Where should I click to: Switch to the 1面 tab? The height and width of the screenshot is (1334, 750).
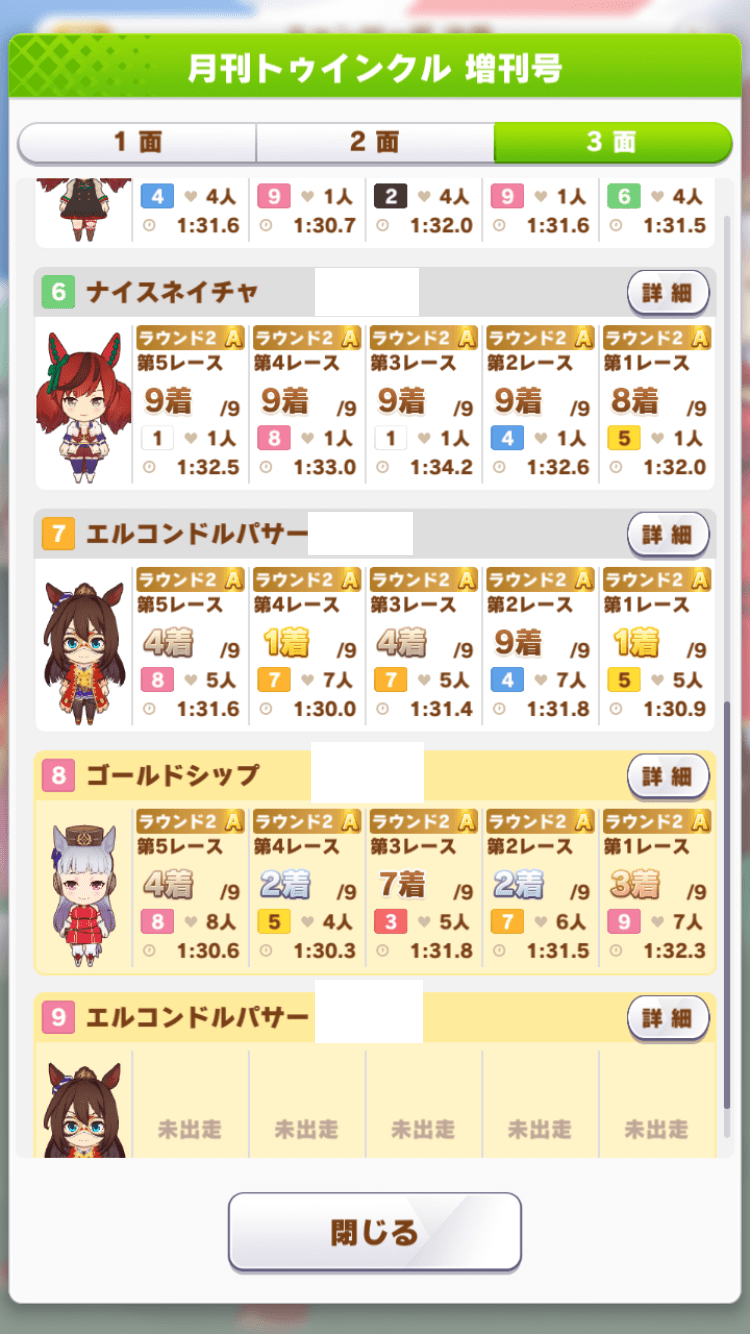(138, 142)
